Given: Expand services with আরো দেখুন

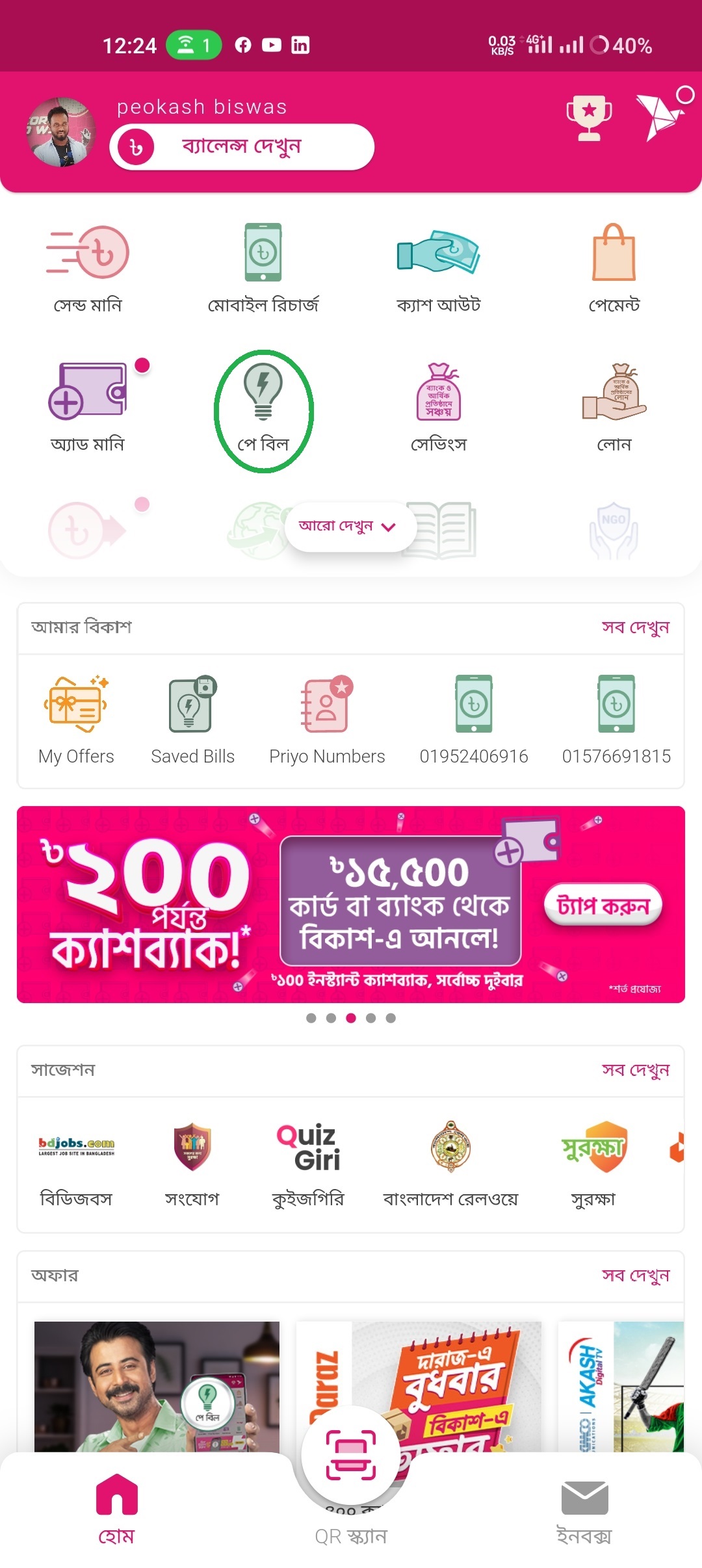Looking at the screenshot, I should (350, 527).
